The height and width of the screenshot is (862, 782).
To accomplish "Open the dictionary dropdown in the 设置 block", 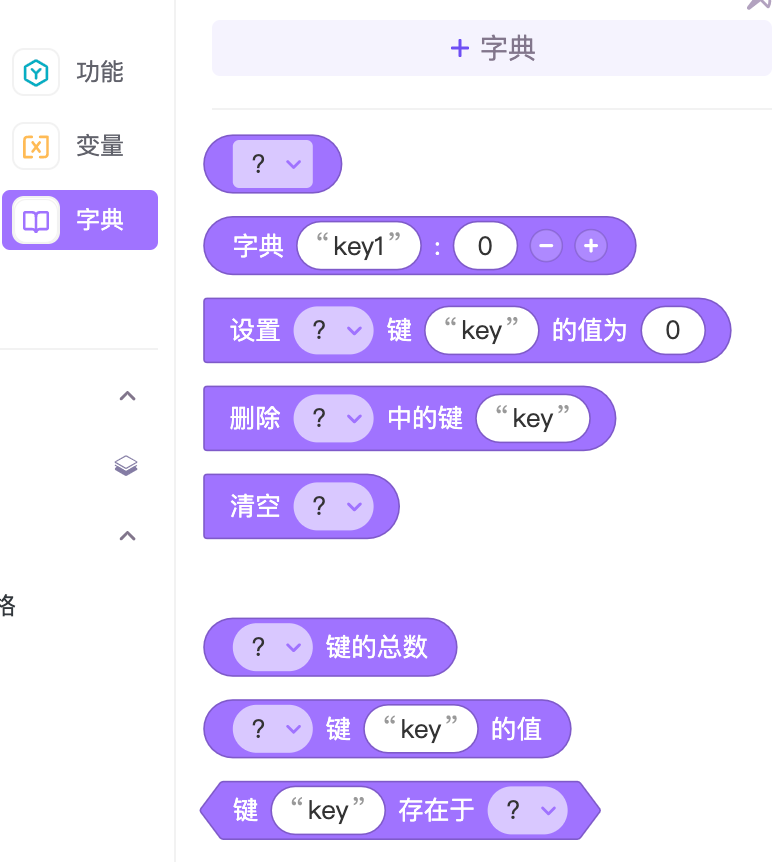I will (x=334, y=330).
